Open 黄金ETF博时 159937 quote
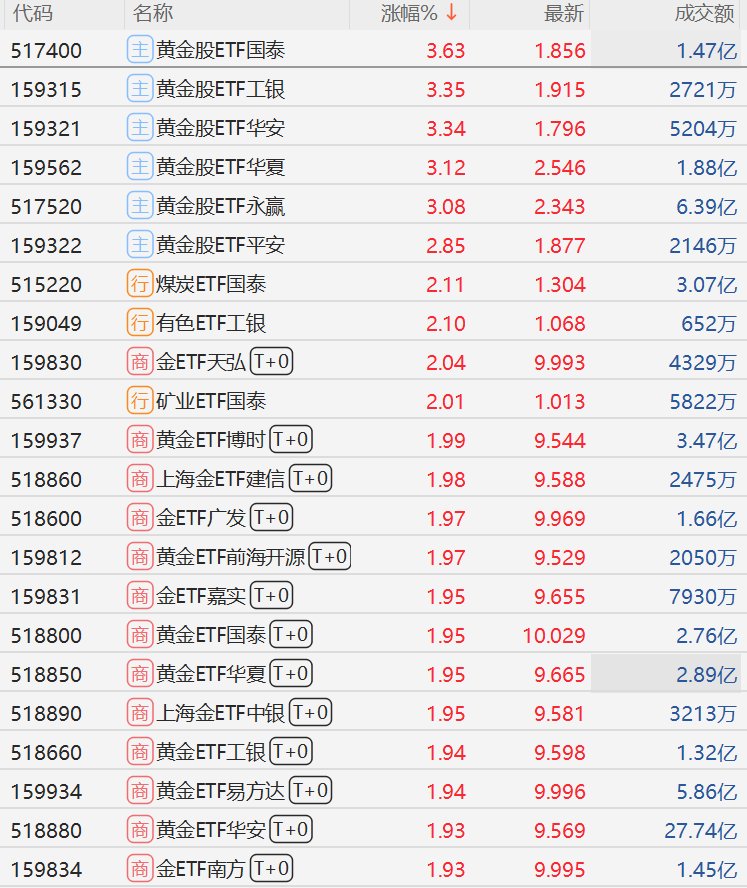Image resolution: width=747 pixels, height=888 pixels. (373, 441)
